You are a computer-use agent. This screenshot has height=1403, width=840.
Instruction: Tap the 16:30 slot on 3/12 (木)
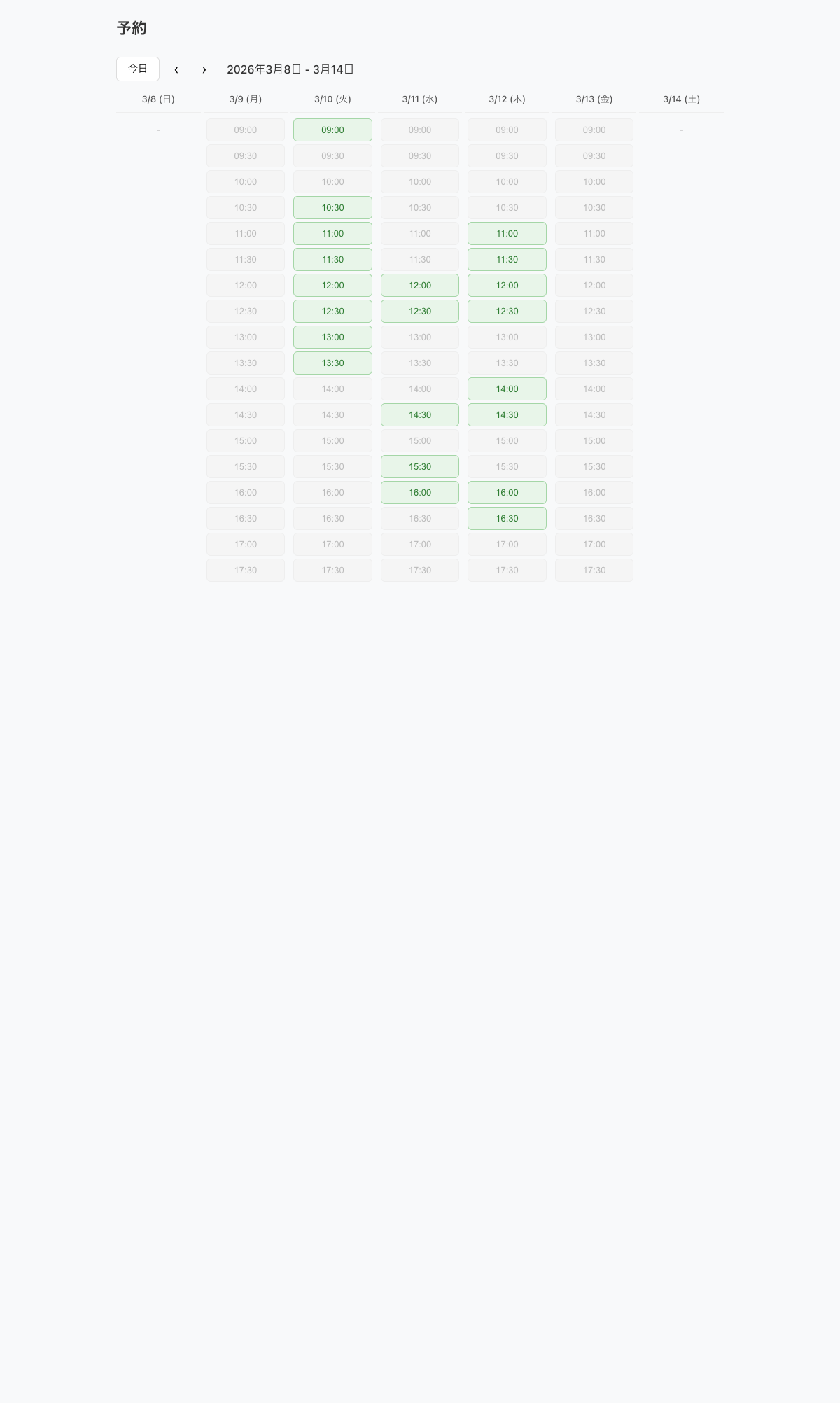[x=507, y=519]
